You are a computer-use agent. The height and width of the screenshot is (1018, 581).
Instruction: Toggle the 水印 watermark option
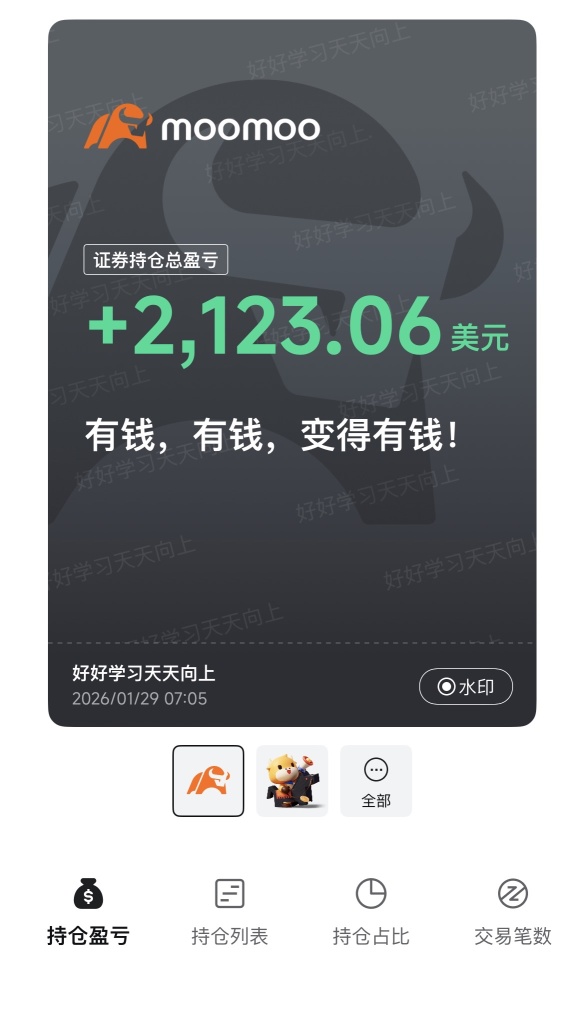pyautogui.click(x=465, y=686)
